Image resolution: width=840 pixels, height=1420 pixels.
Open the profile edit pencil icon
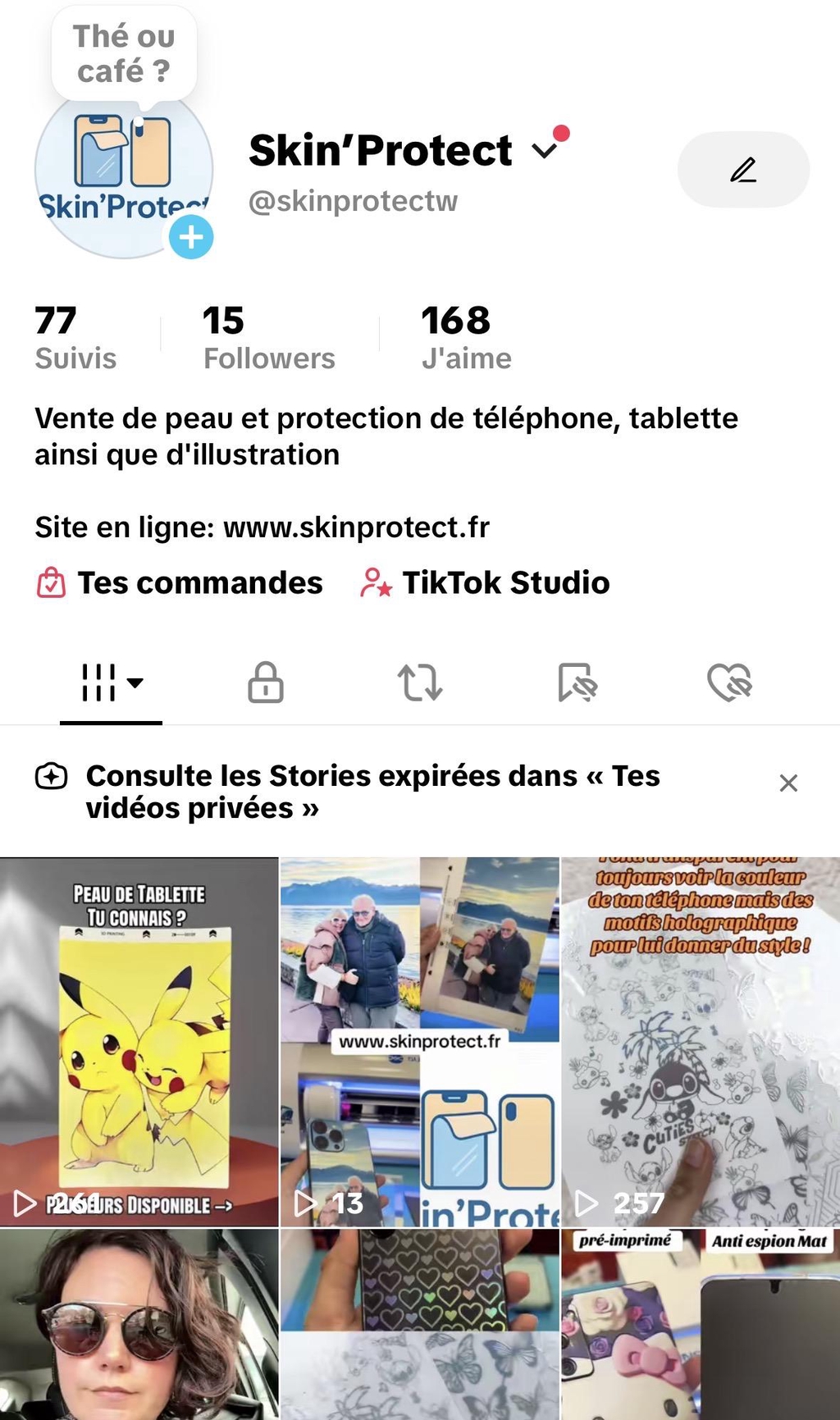[x=742, y=169]
